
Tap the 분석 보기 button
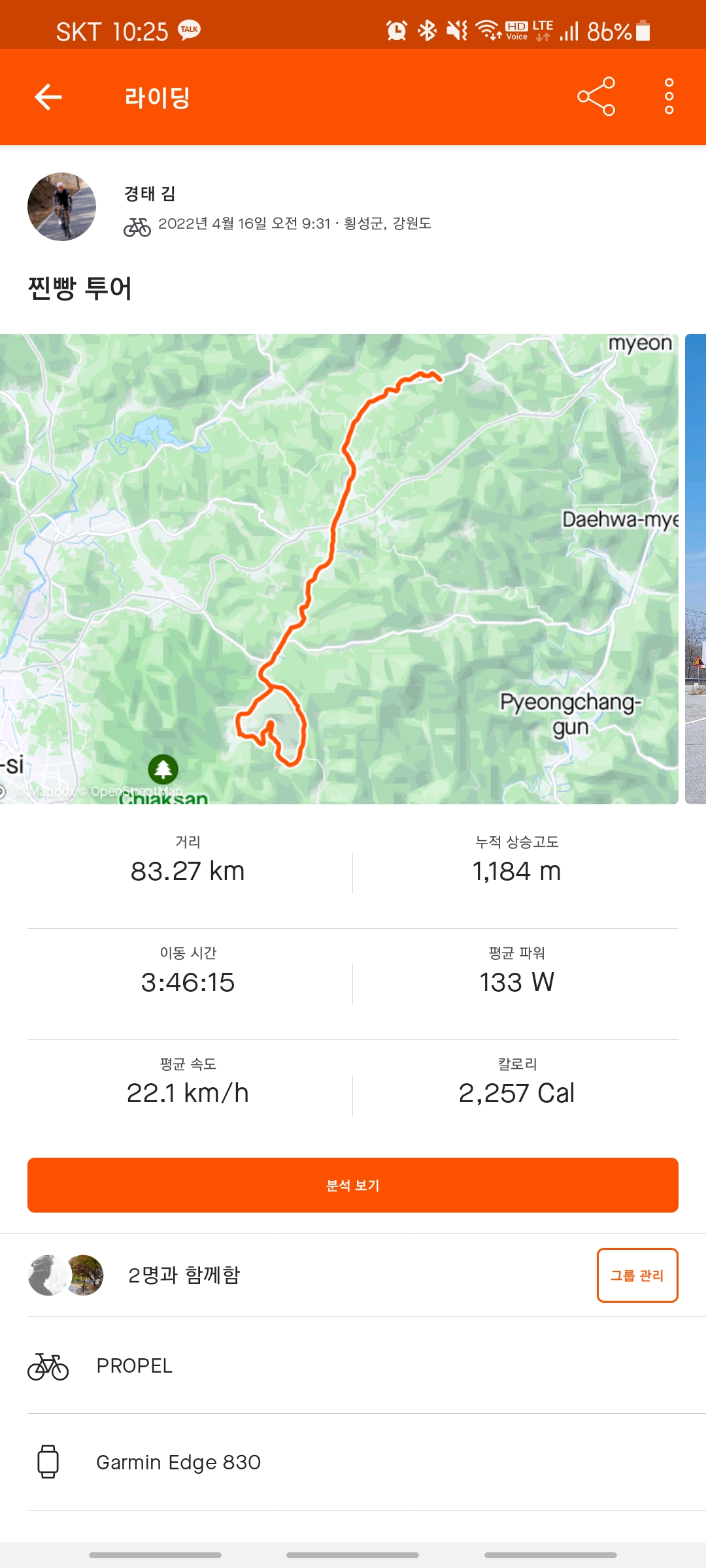click(353, 1185)
